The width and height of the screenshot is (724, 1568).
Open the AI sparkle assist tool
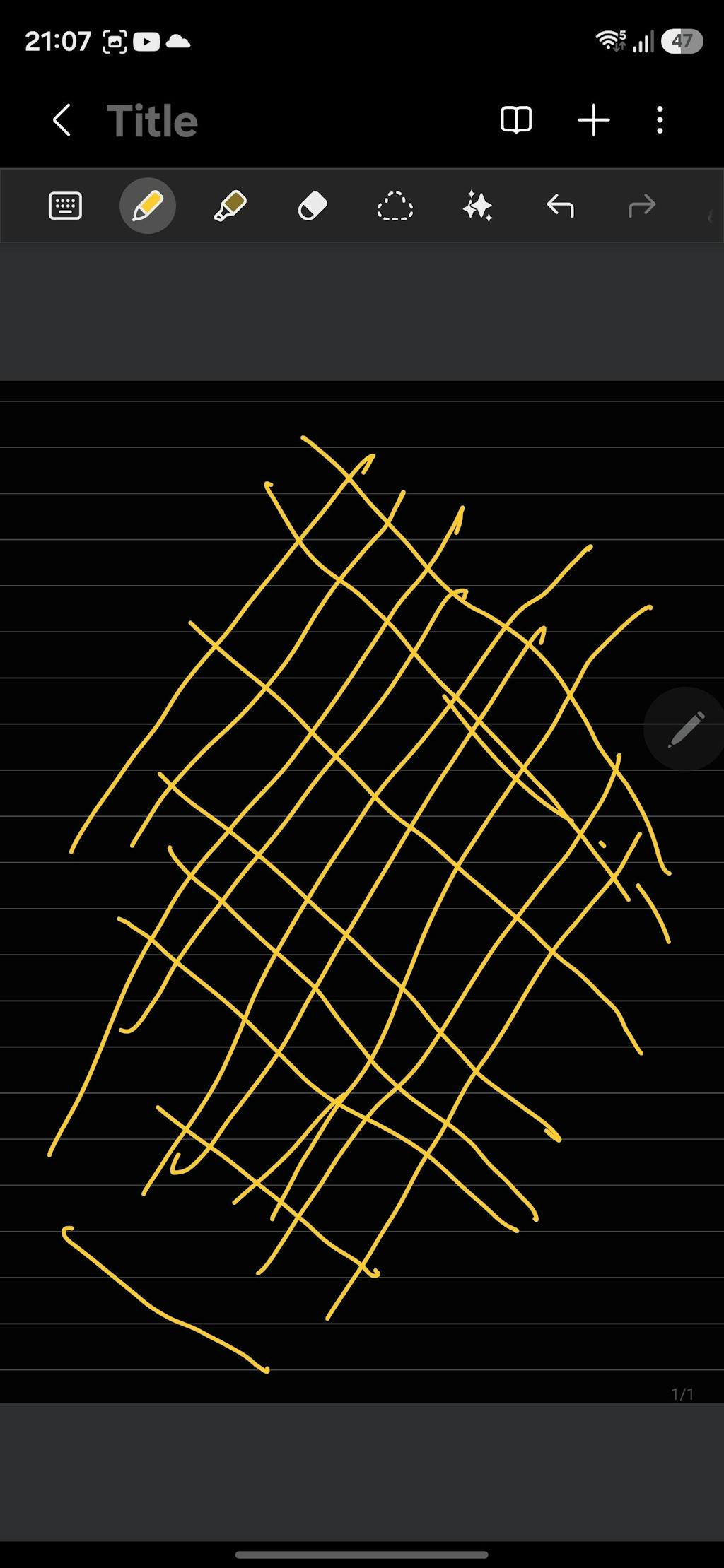pyautogui.click(x=477, y=206)
